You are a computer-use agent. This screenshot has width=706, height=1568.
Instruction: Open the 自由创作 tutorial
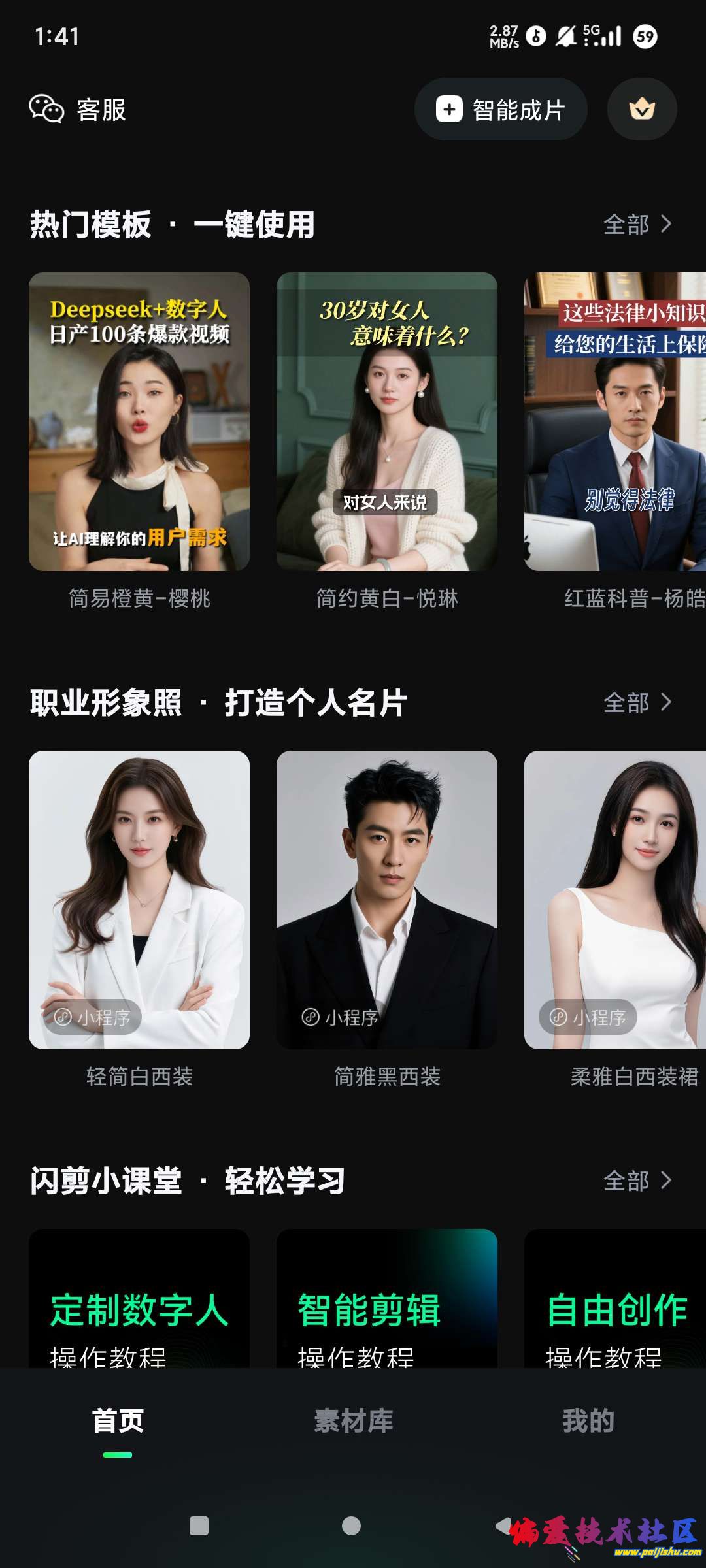[614, 1300]
